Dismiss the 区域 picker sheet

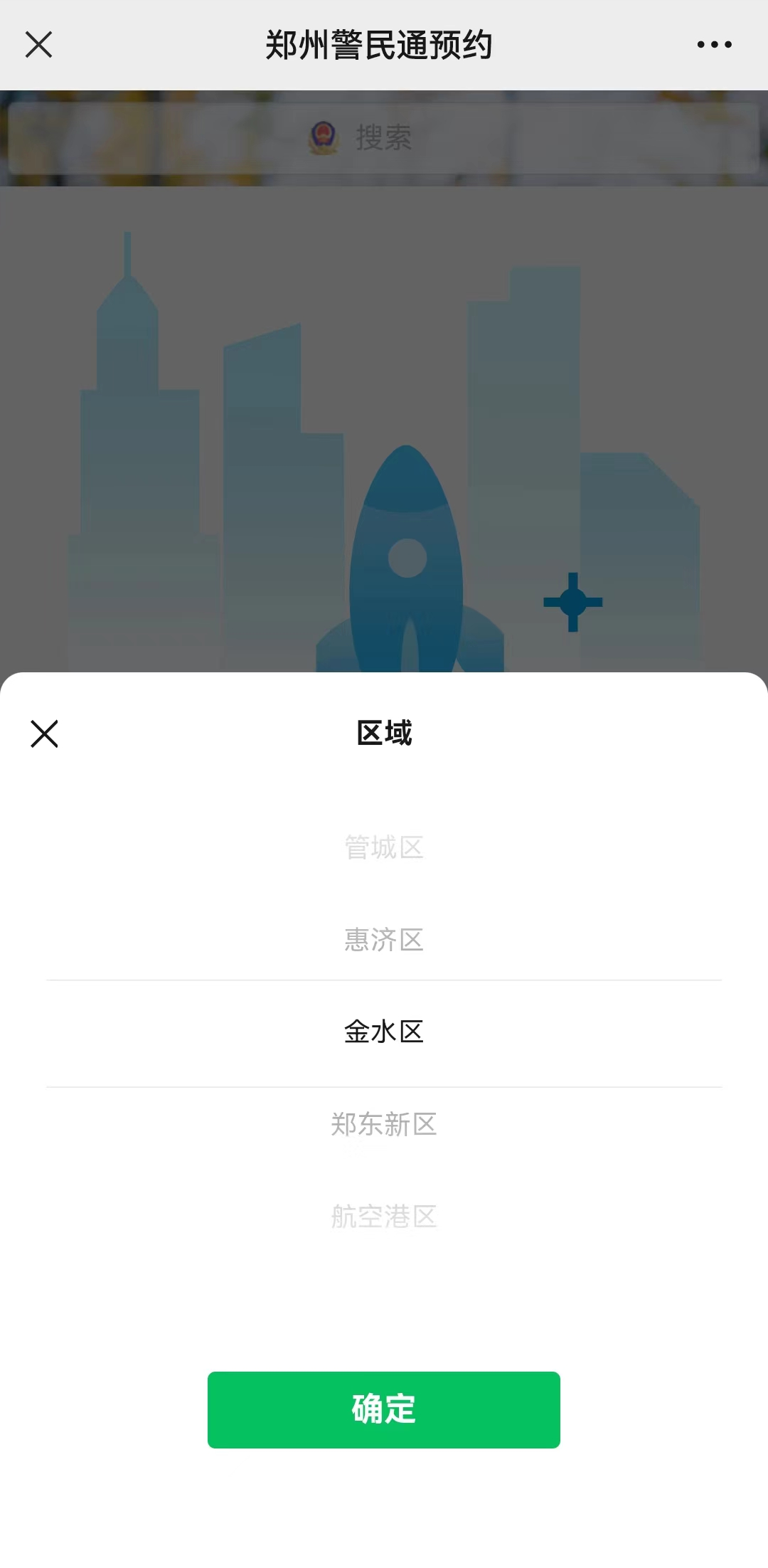(44, 733)
